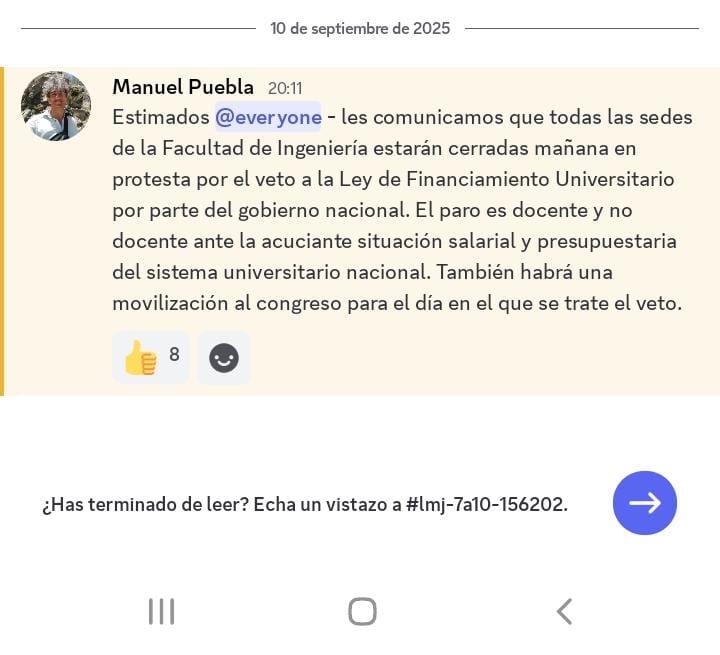Go back with system back button

pos(564,611)
